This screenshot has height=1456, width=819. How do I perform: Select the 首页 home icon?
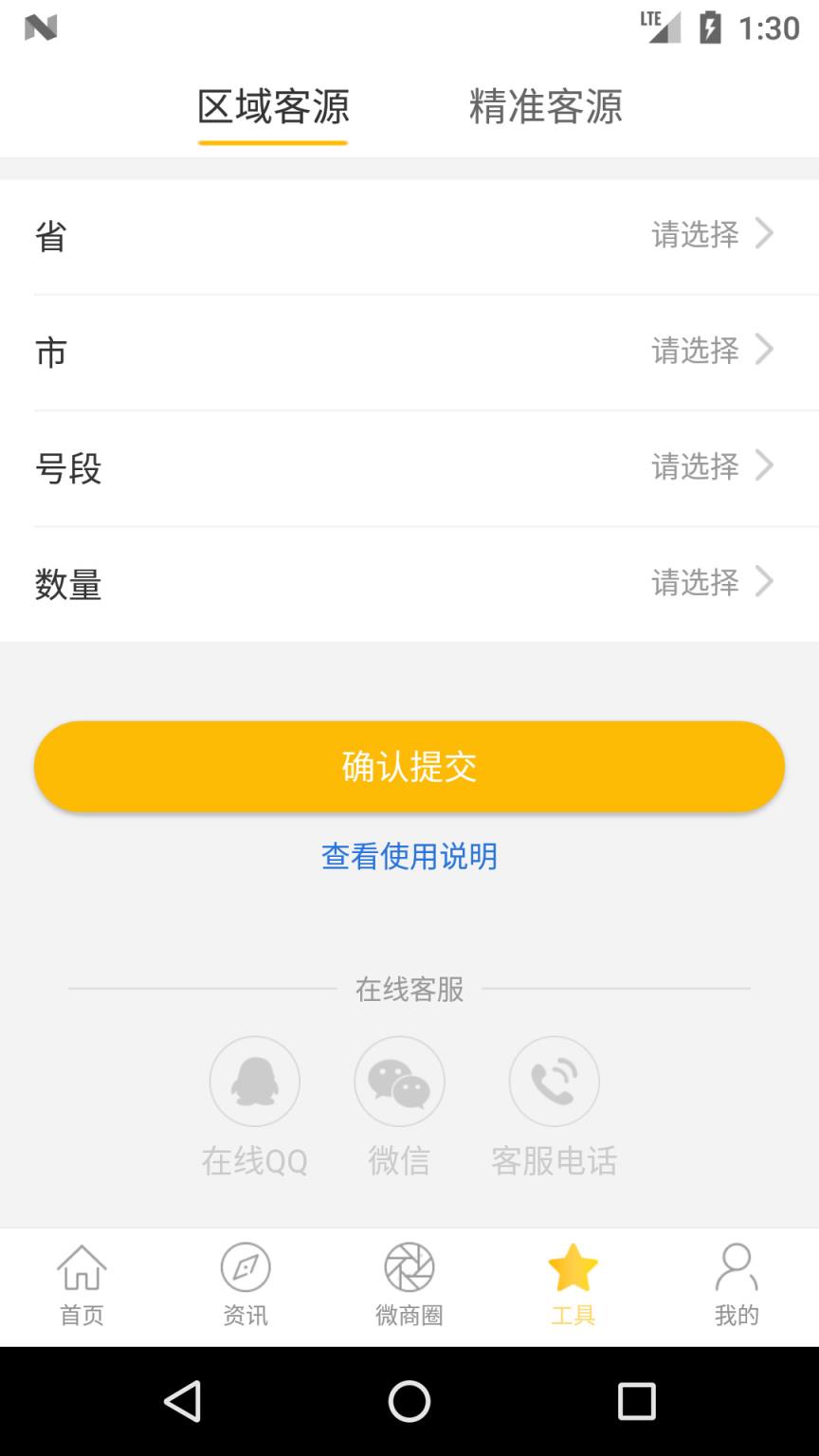pos(82,1267)
